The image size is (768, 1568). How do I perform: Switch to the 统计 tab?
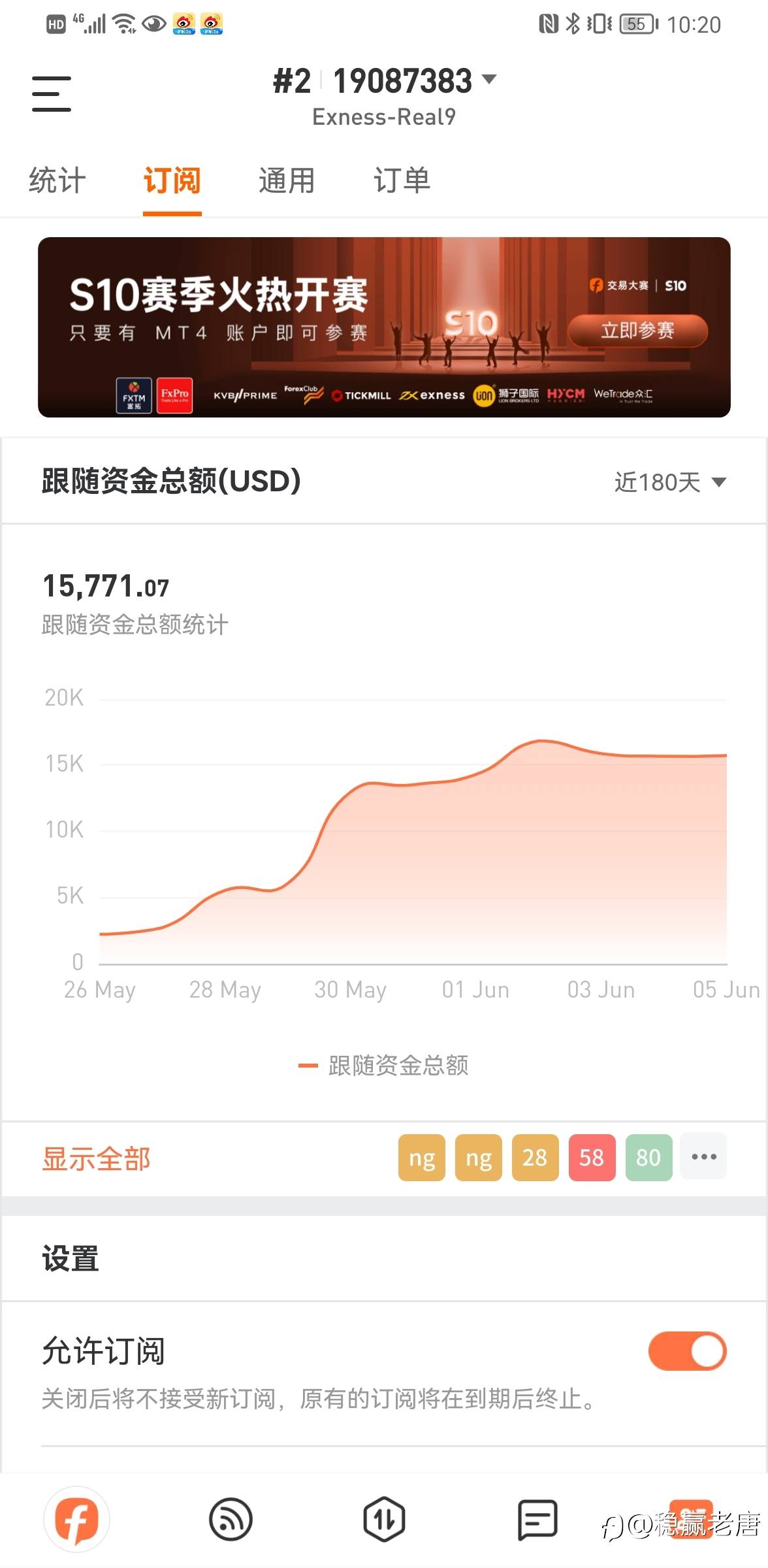tap(57, 181)
